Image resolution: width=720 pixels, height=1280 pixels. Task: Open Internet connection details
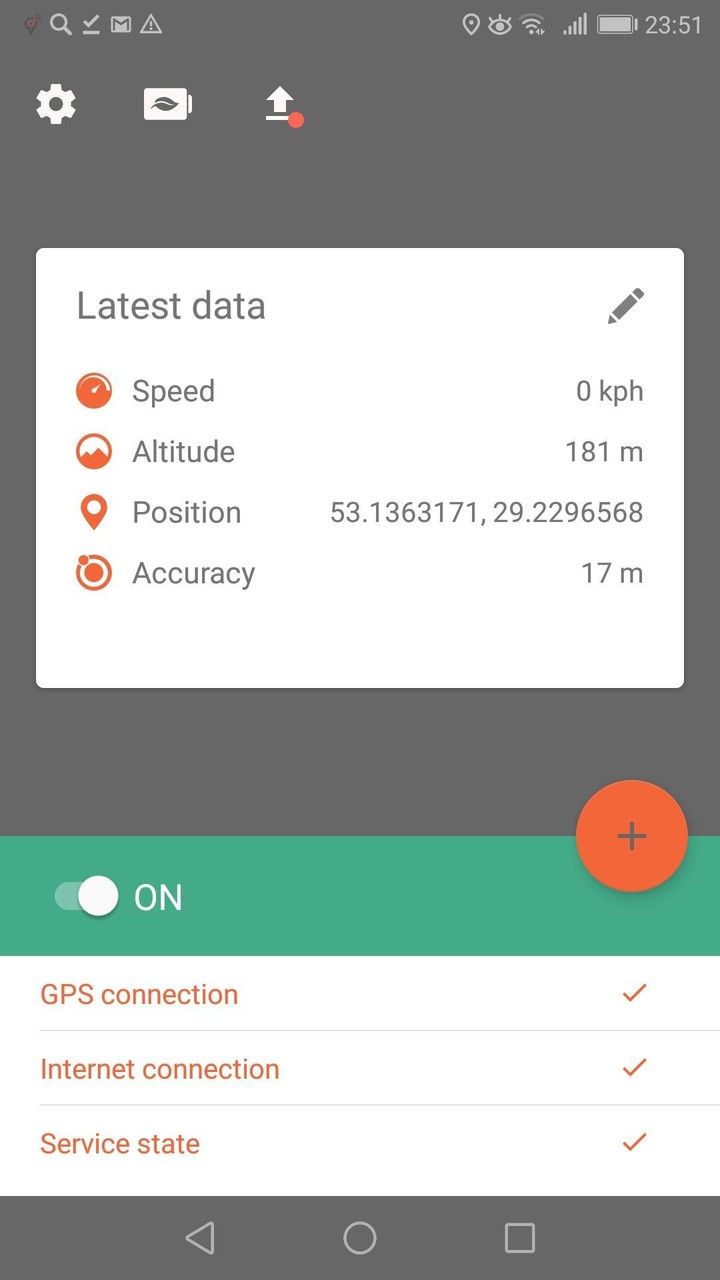159,1067
